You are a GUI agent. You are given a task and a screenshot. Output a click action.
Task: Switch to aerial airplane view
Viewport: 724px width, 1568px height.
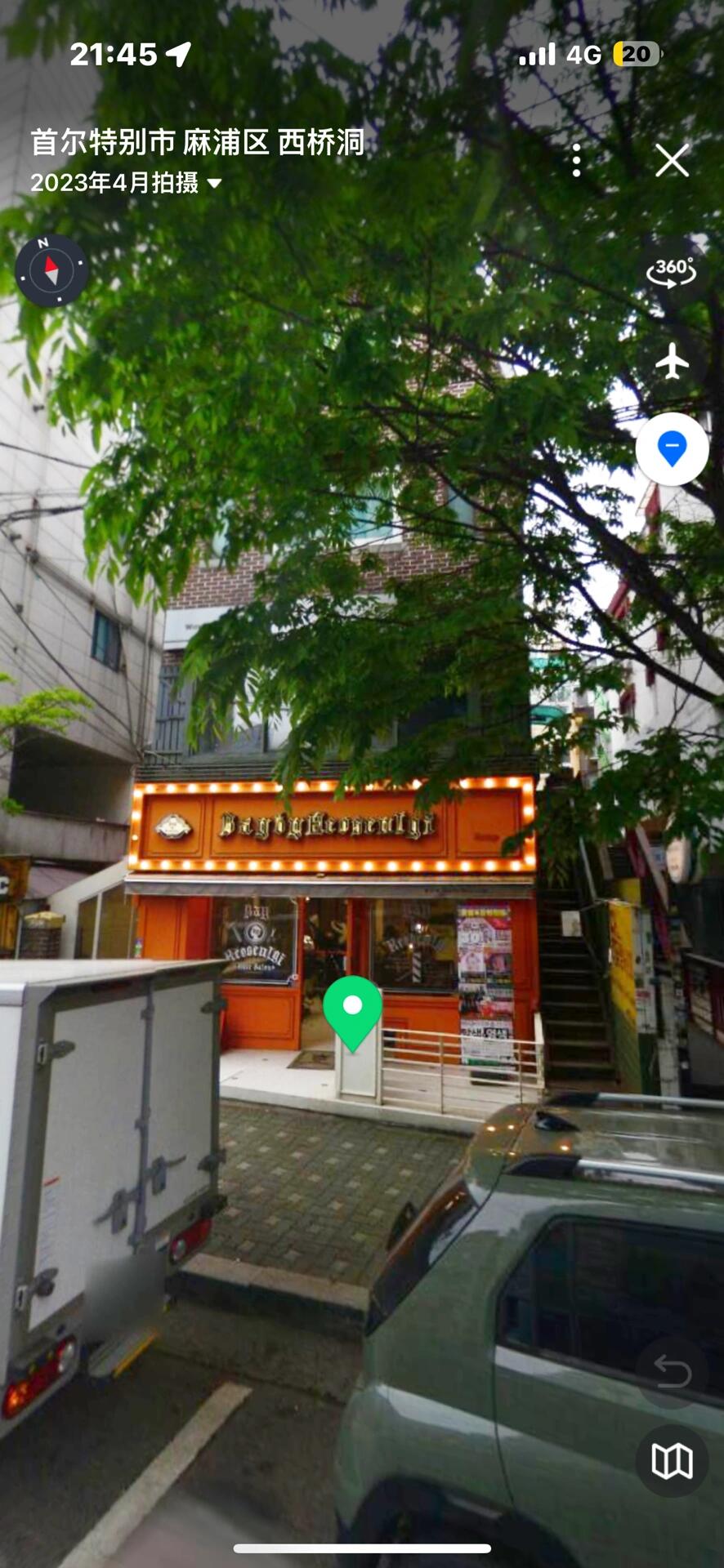point(672,361)
